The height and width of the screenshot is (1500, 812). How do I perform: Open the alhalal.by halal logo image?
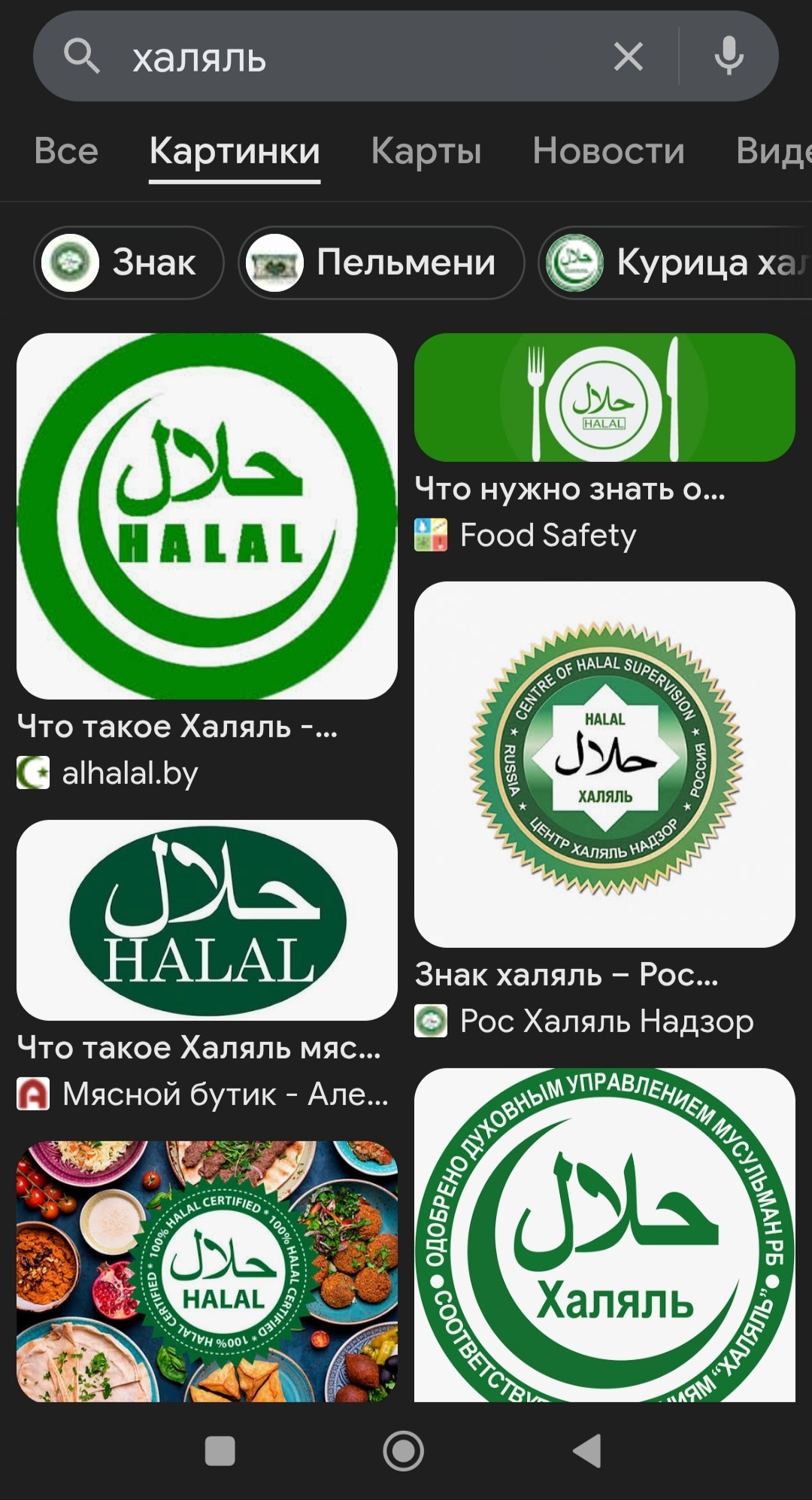pos(207,516)
